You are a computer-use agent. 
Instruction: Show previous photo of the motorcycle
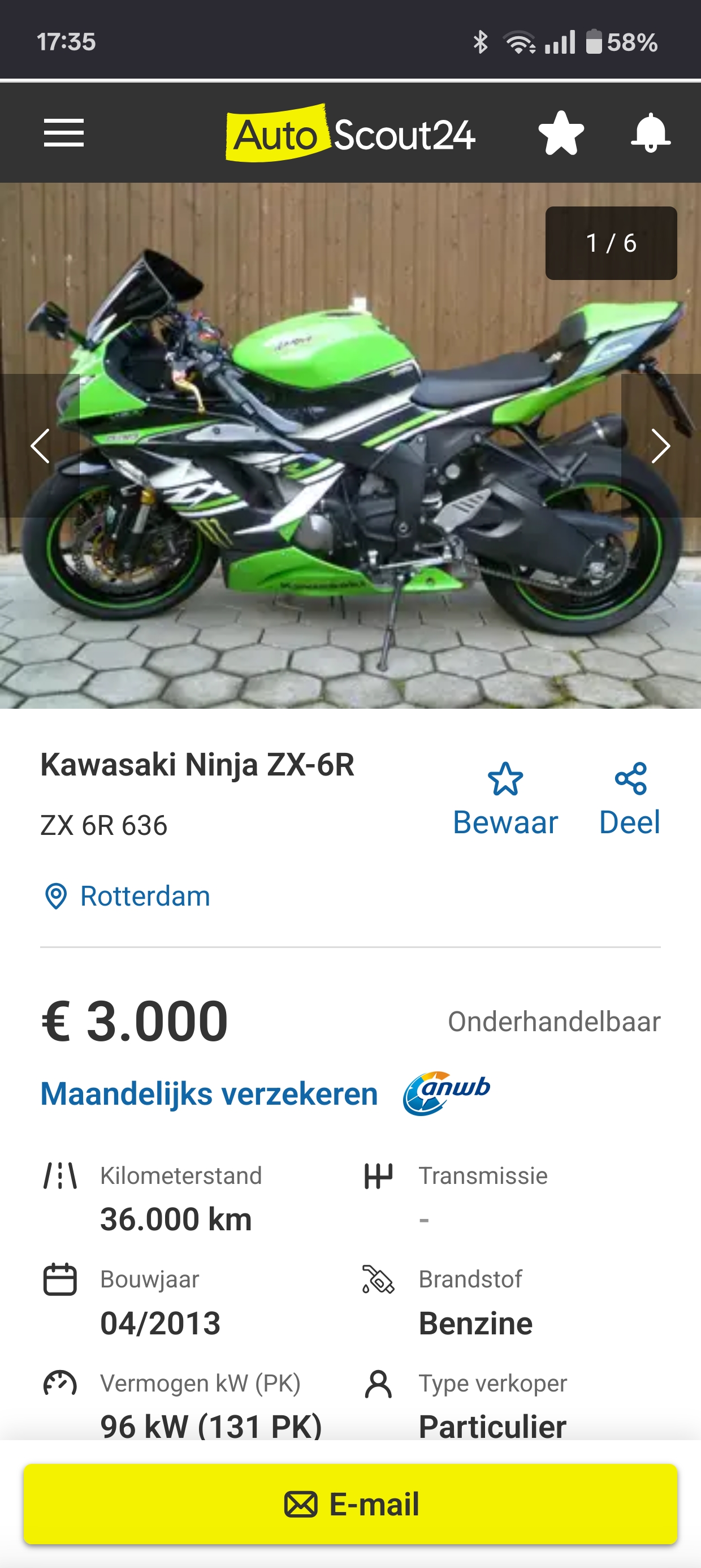point(40,446)
